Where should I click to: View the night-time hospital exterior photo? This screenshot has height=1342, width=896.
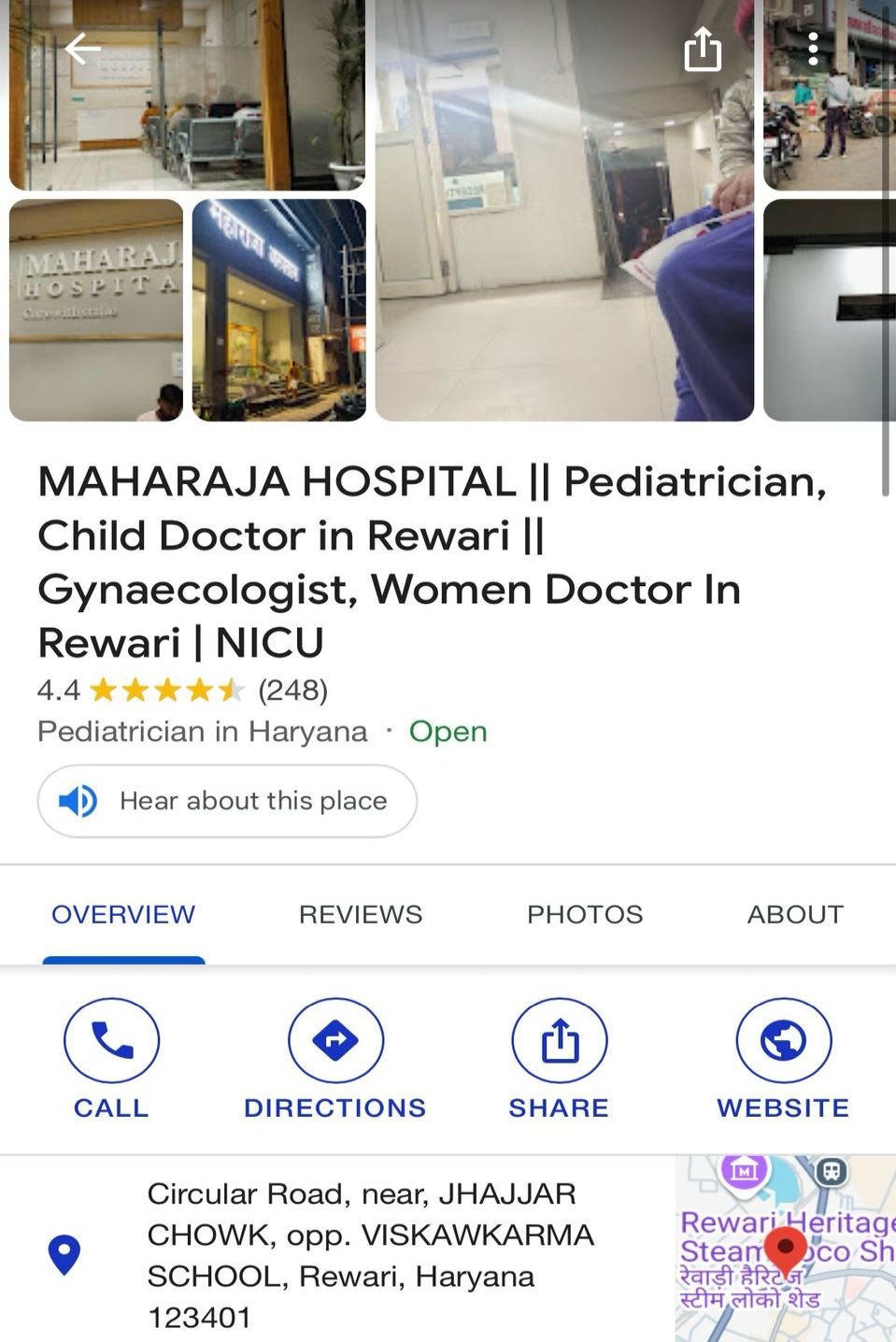coord(278,309)
